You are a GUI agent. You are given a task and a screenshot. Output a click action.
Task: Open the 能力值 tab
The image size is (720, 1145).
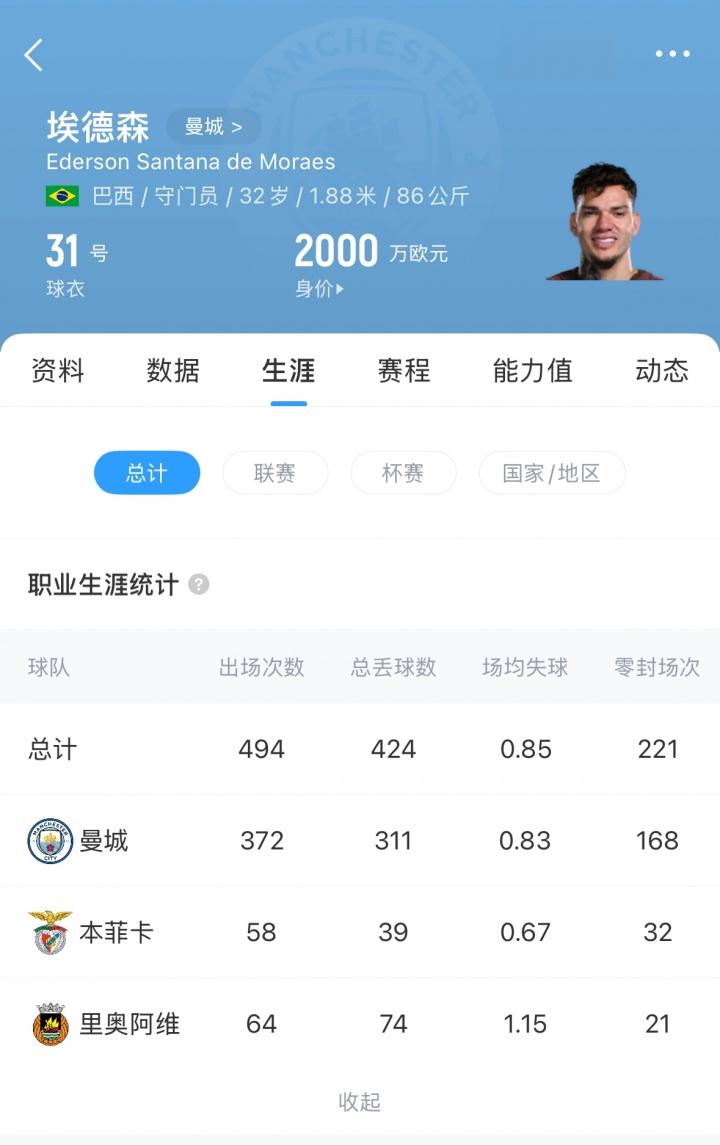click(x=532, y=371)
